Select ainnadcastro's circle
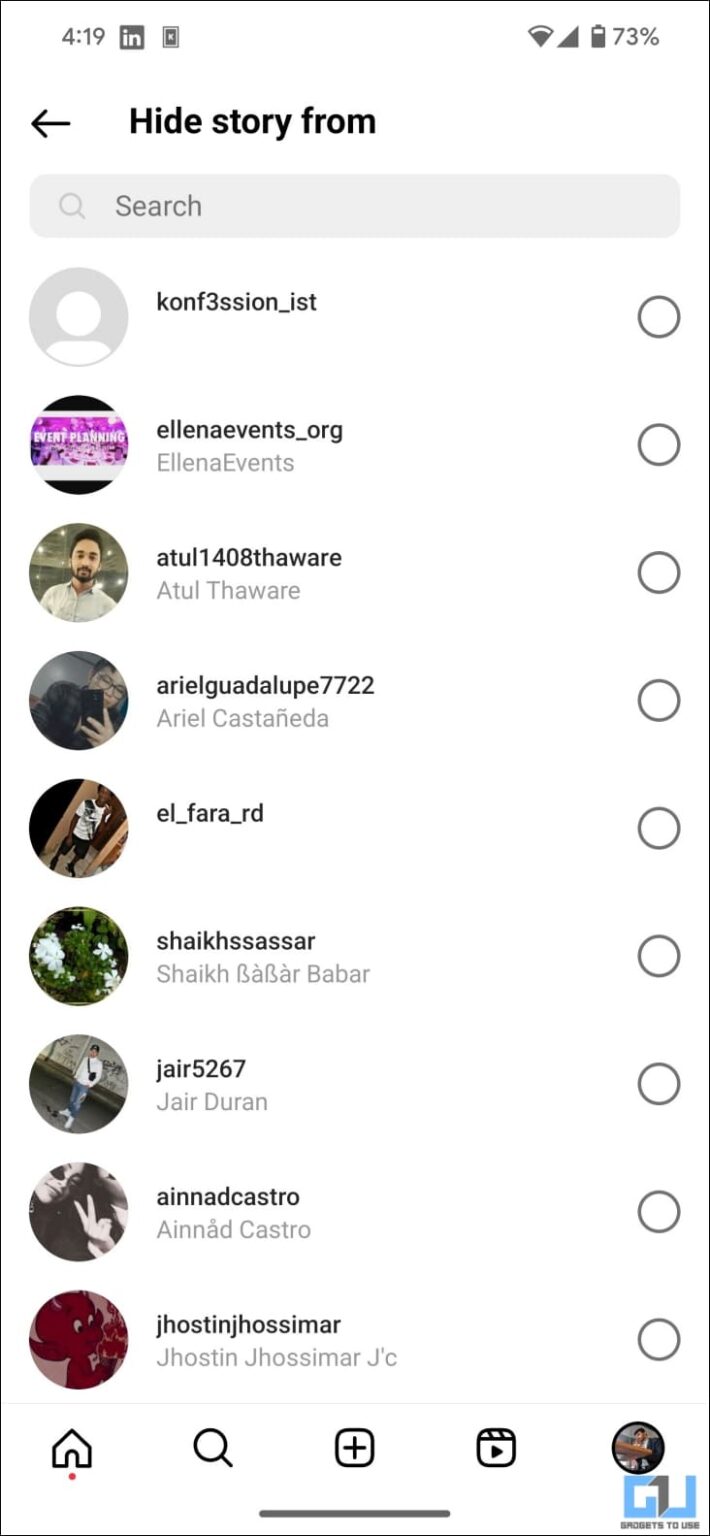This screenshot has height=1536, width=710. 658,1212
